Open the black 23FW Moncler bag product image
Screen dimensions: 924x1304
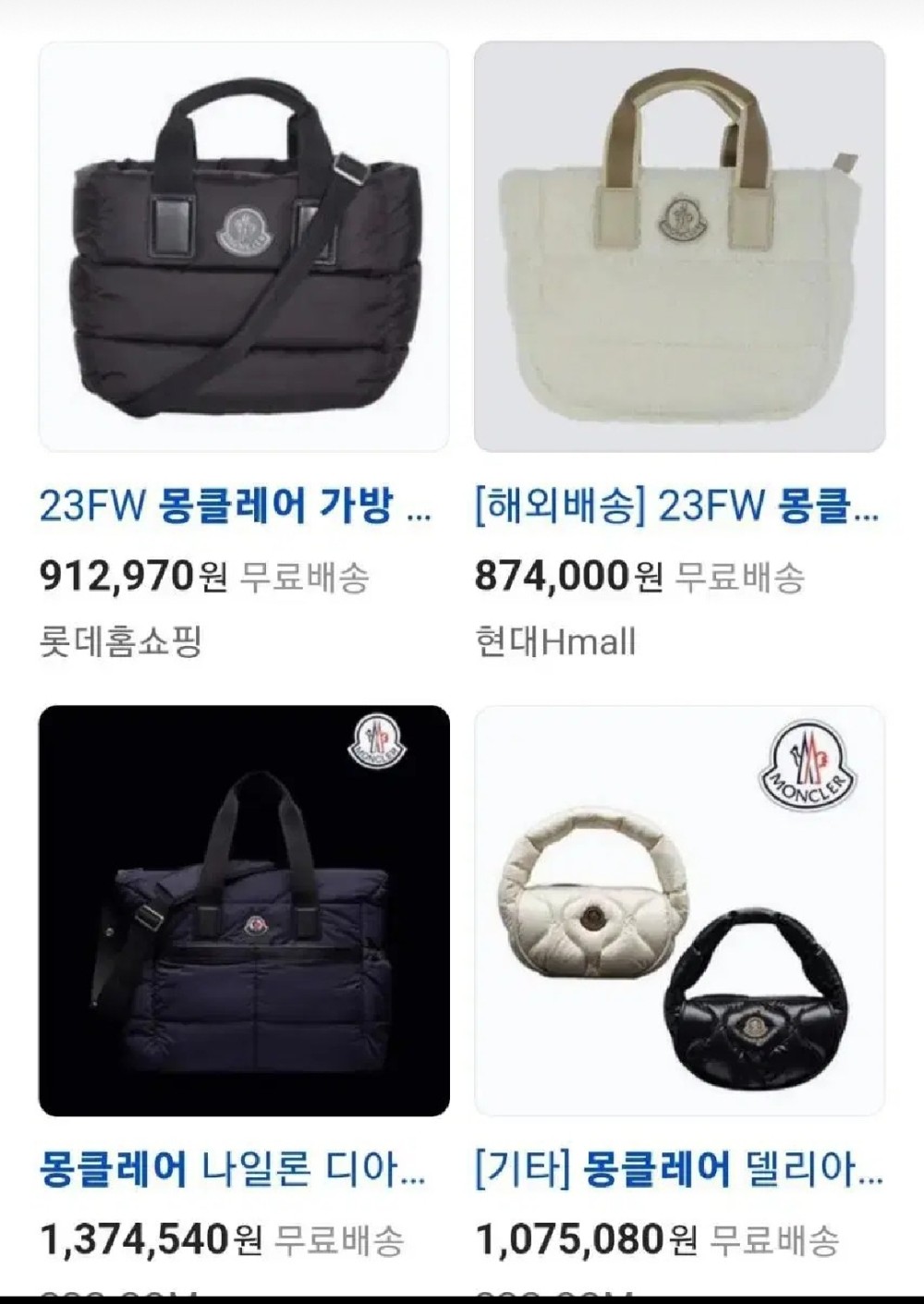click(x=244, y=246)
